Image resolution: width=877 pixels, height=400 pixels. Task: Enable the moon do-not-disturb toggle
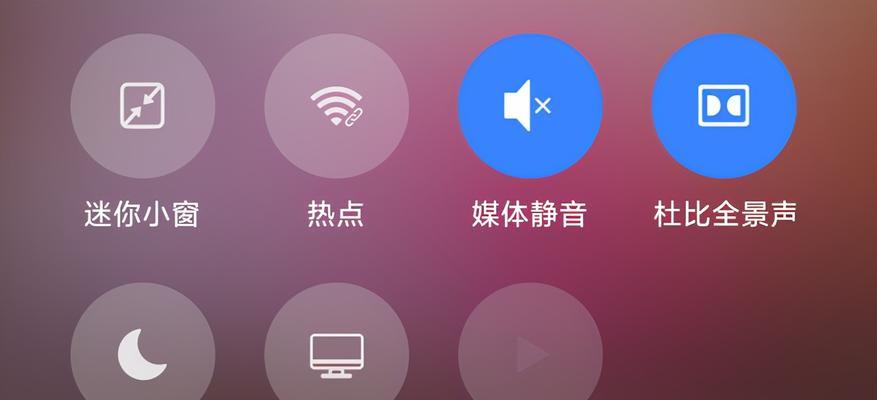(x=142, y=350)
